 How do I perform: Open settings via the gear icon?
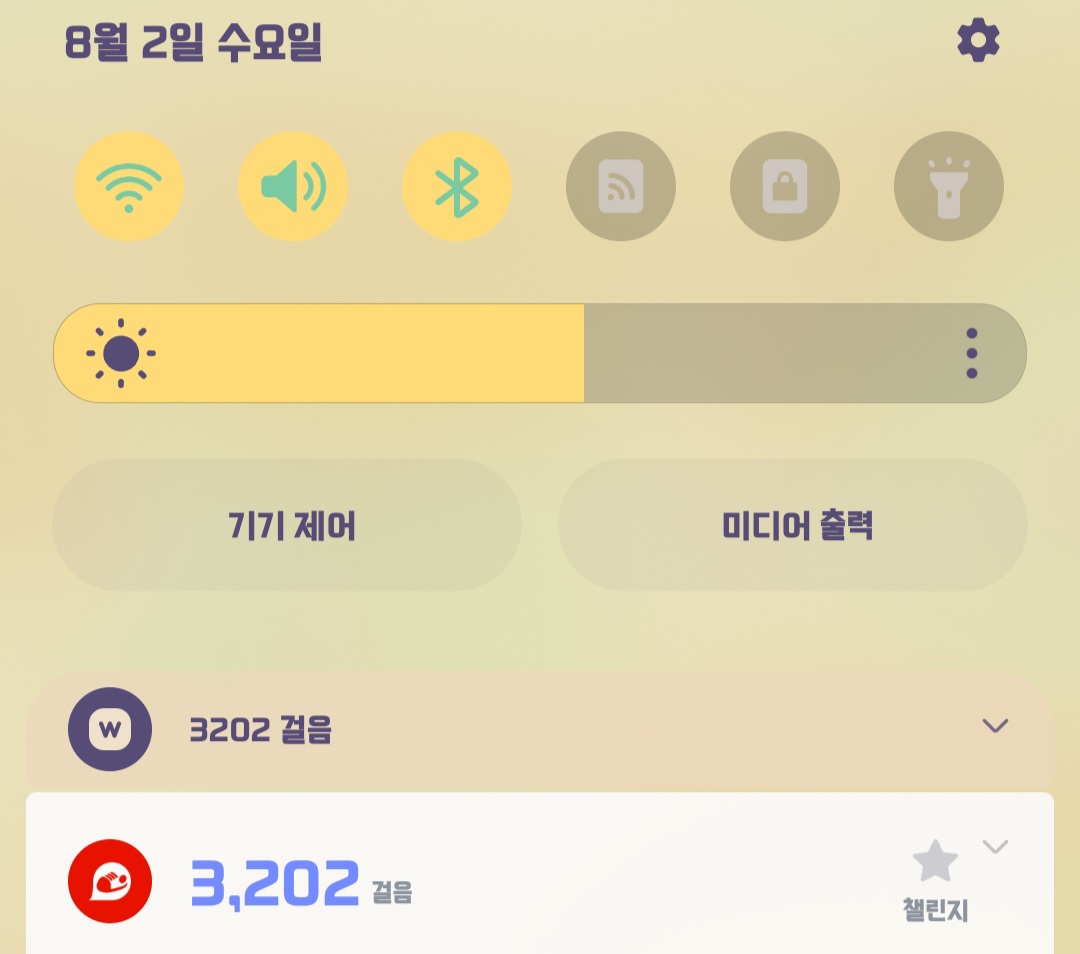978,42
